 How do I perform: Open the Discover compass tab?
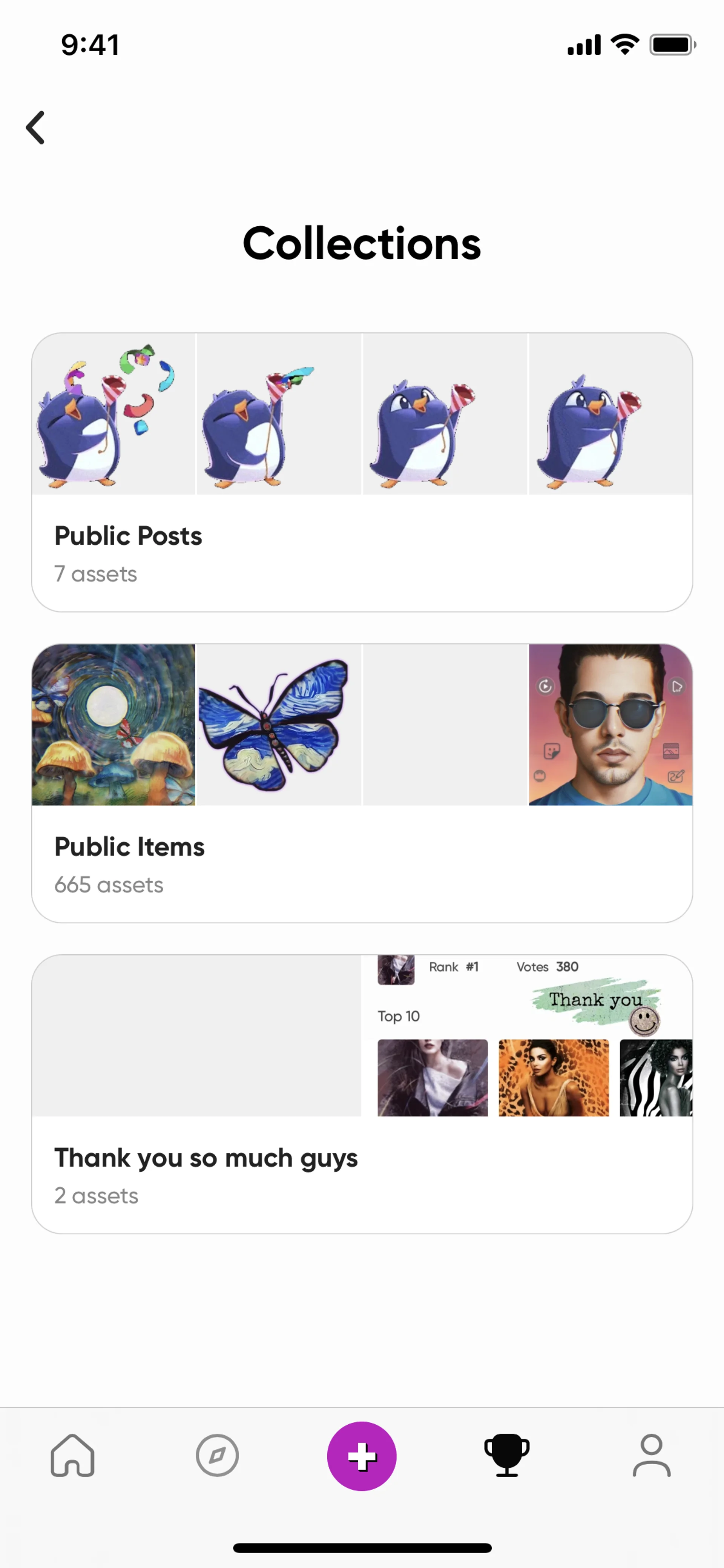217,1456
